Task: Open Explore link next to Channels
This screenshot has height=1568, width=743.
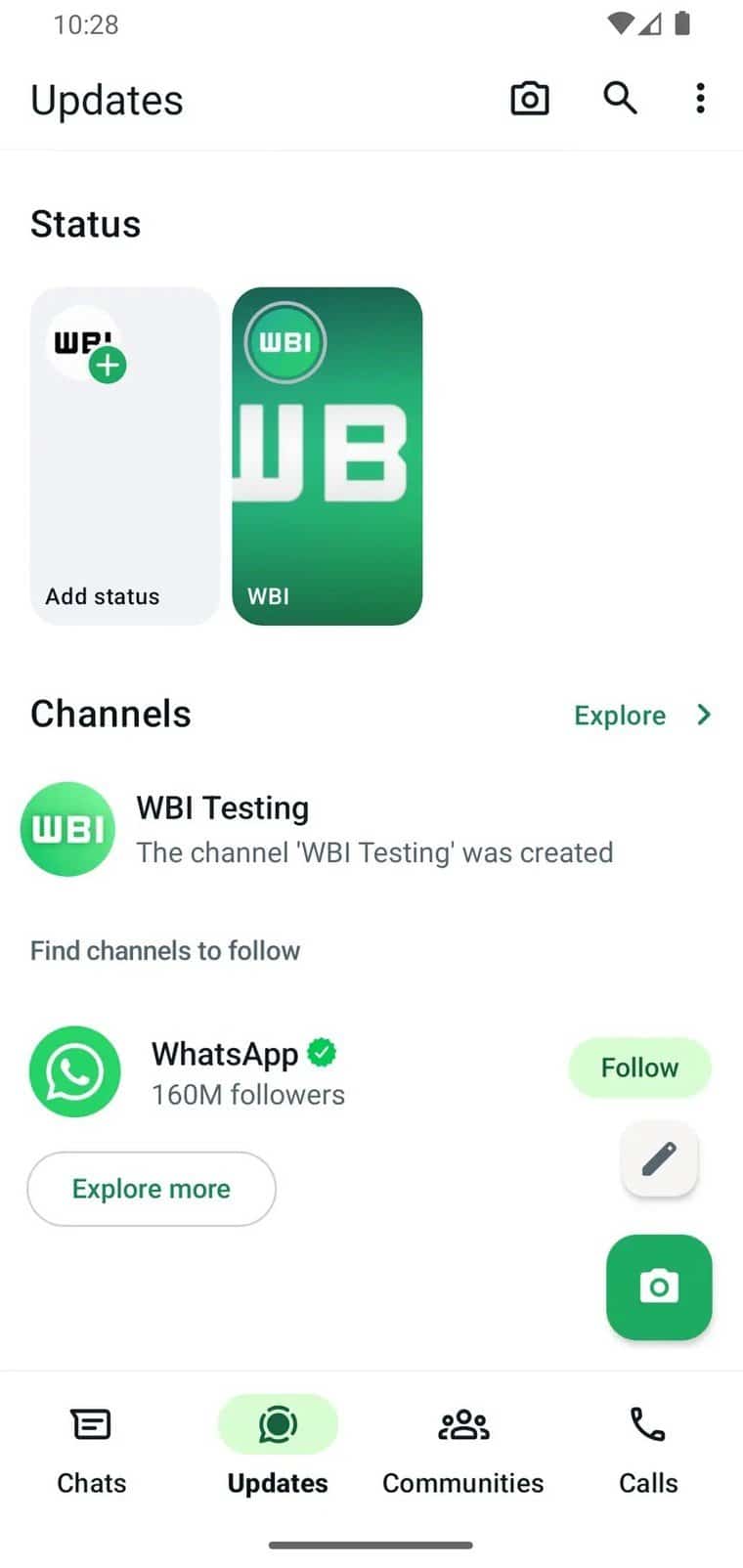Action: tap(641, 715)
